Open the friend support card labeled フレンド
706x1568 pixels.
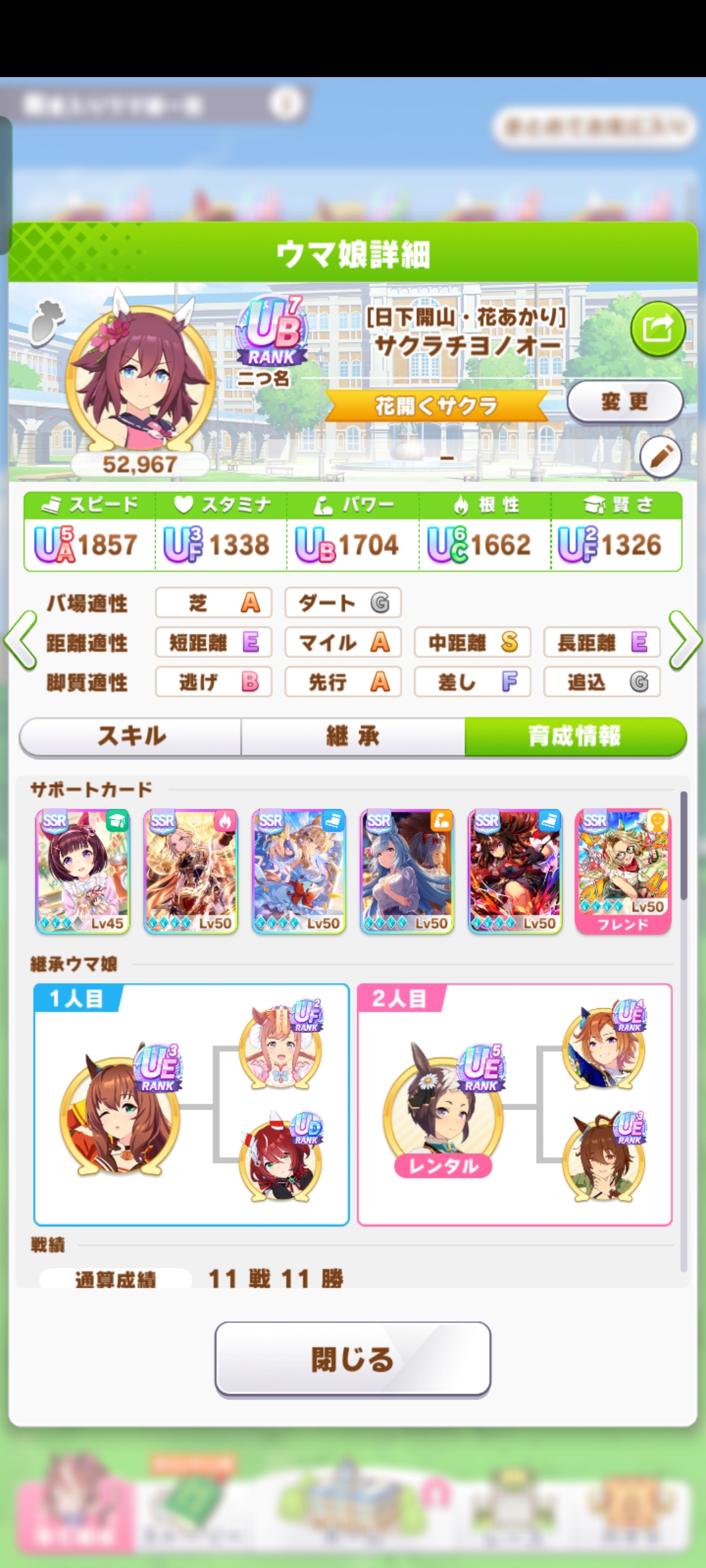[623, 872]
